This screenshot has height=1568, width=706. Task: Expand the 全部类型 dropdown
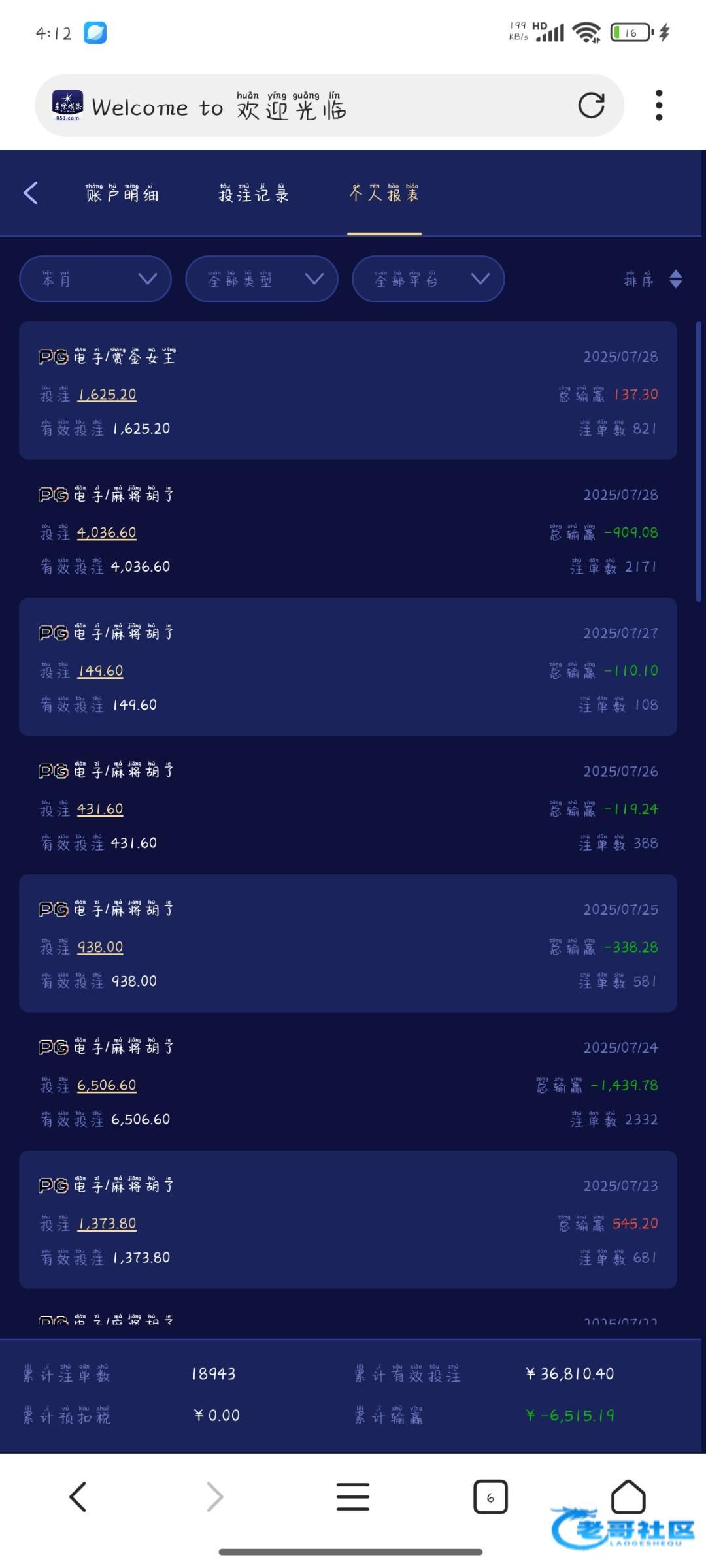(x=261, y=279)
